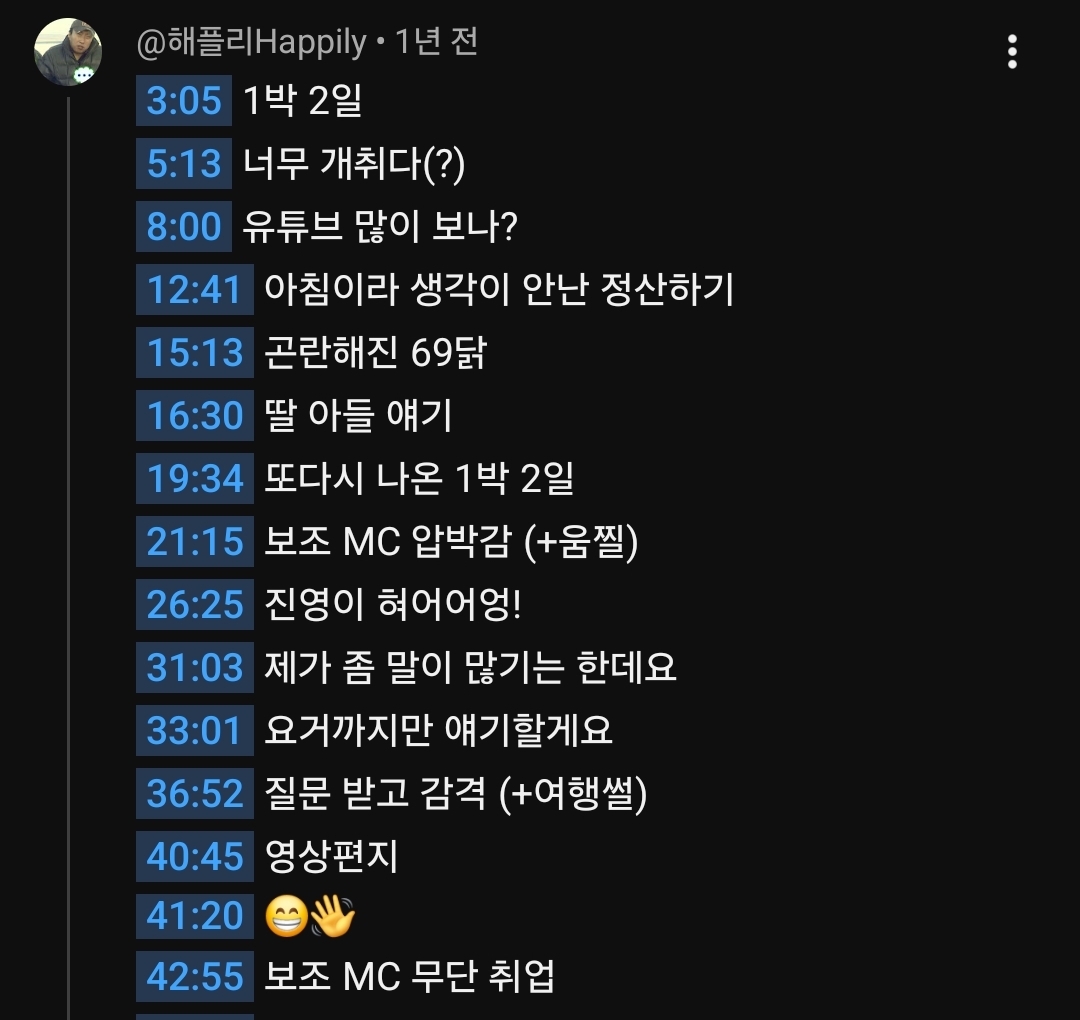Jump to timestamp 5:13
Image resolution: width=1080 pixels, height=1020 pixels.
pyautogui.click(x=184, y=163)
